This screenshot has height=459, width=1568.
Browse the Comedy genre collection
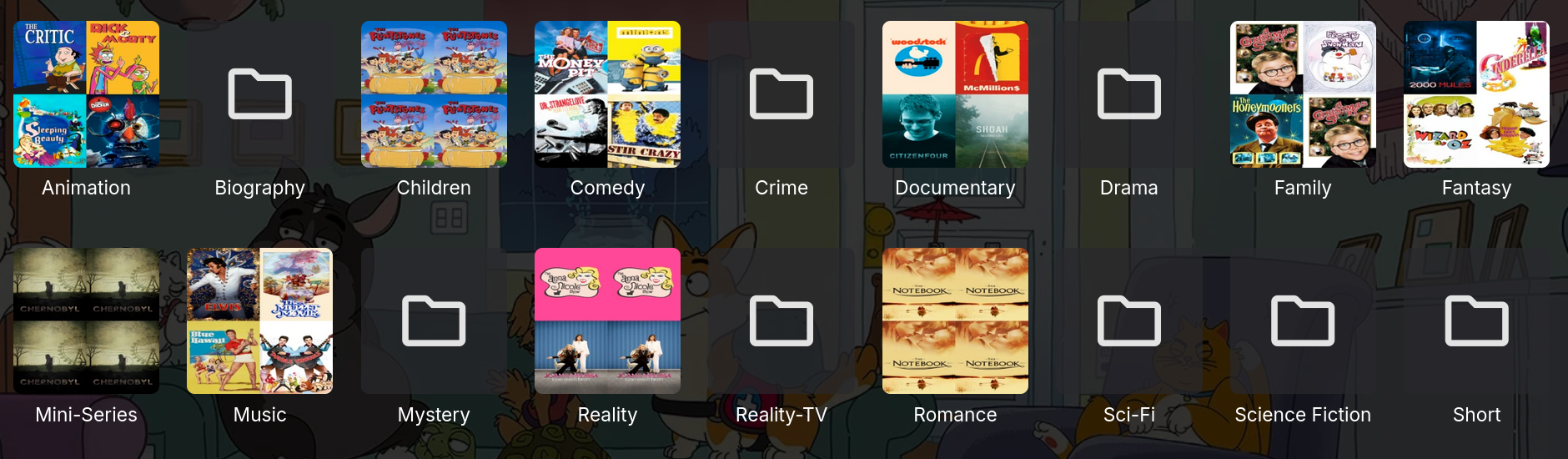point(607,94)
